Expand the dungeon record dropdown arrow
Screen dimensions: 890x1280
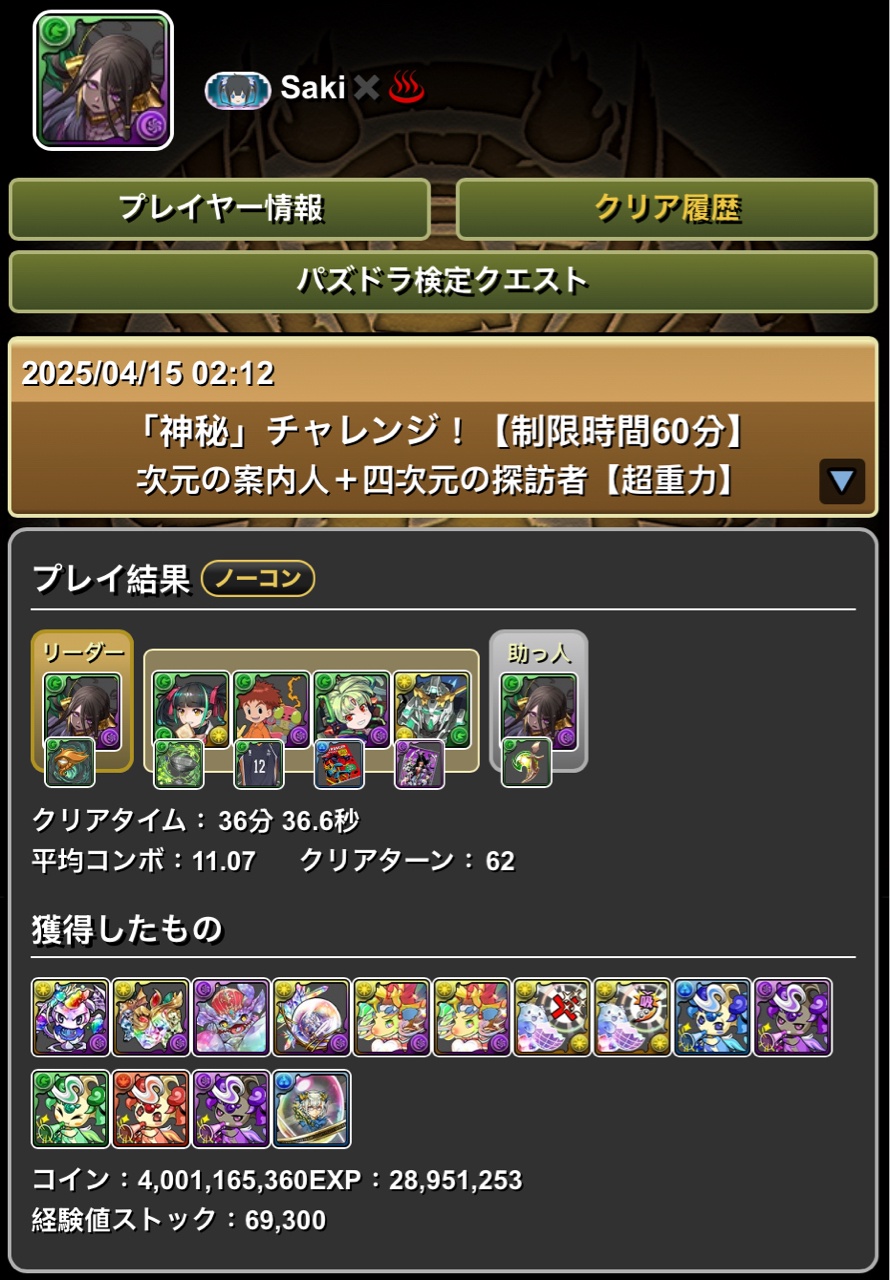pos(841,482)
